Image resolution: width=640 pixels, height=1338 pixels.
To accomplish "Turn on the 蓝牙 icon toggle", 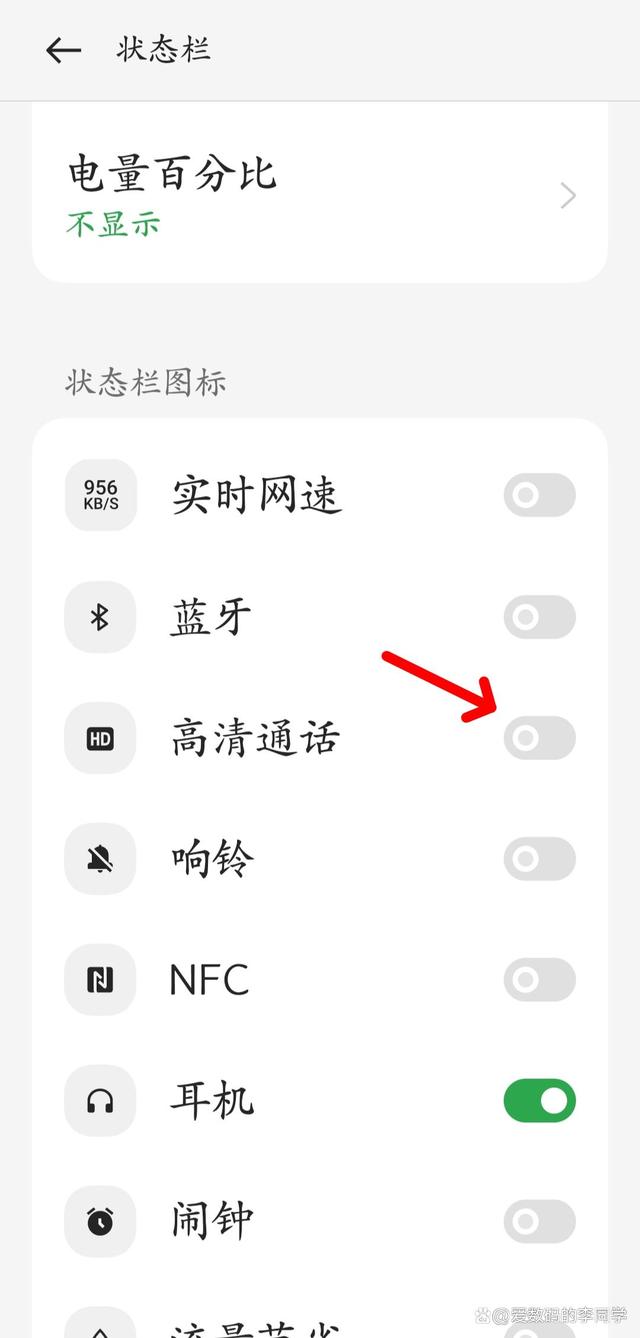I will click(539, 617).
